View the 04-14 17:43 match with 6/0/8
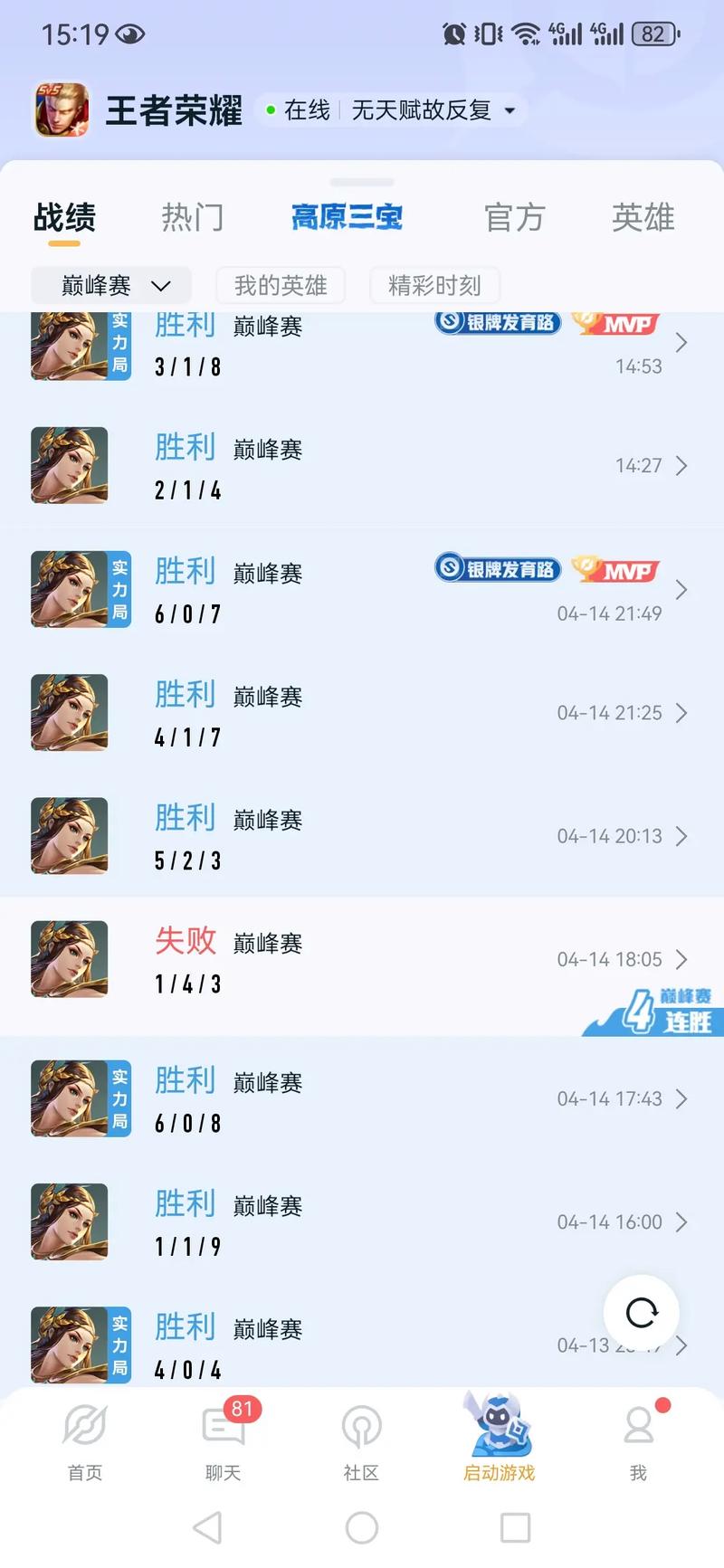The width and height of the screenshot is (724, 1568). [x=362, y=1098]
